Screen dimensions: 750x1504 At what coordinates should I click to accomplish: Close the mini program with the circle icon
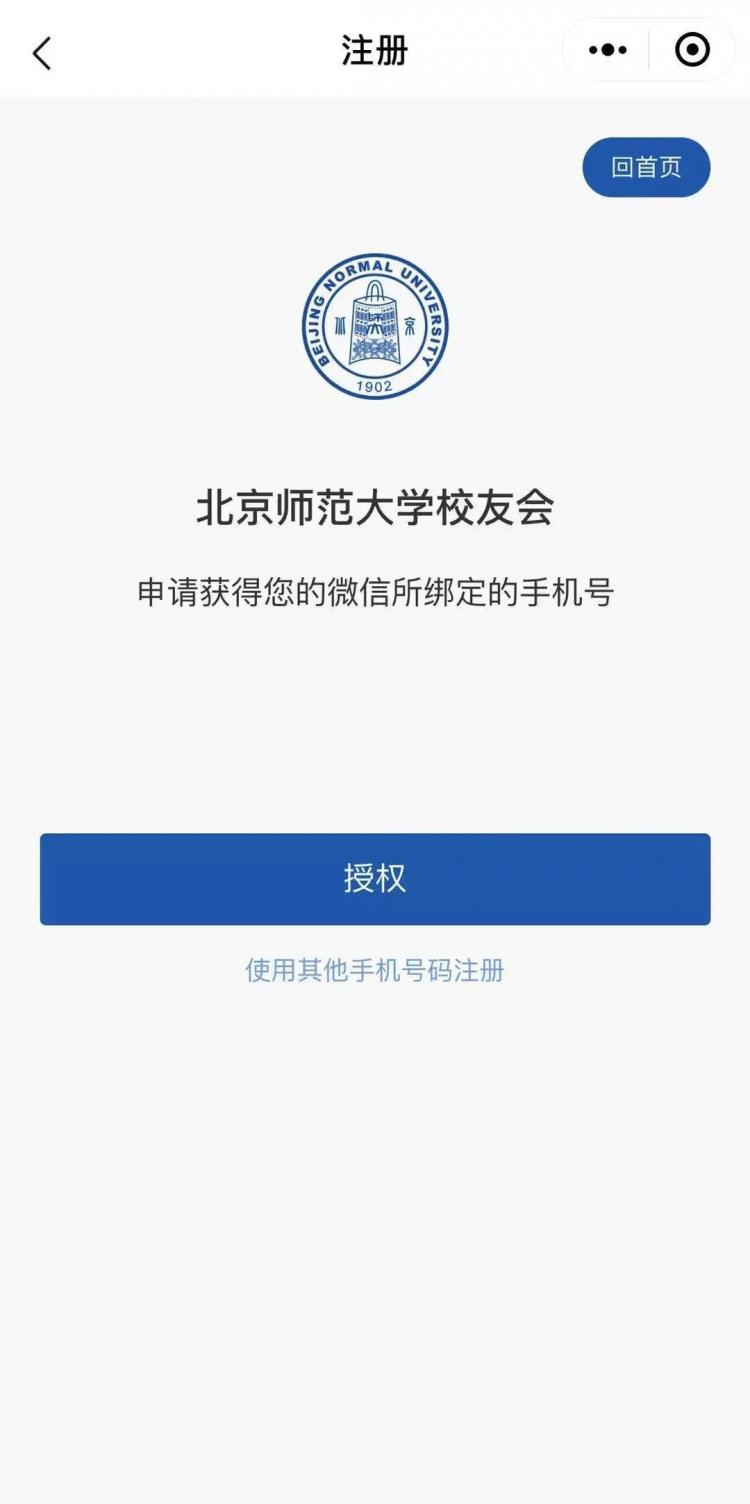692,50
